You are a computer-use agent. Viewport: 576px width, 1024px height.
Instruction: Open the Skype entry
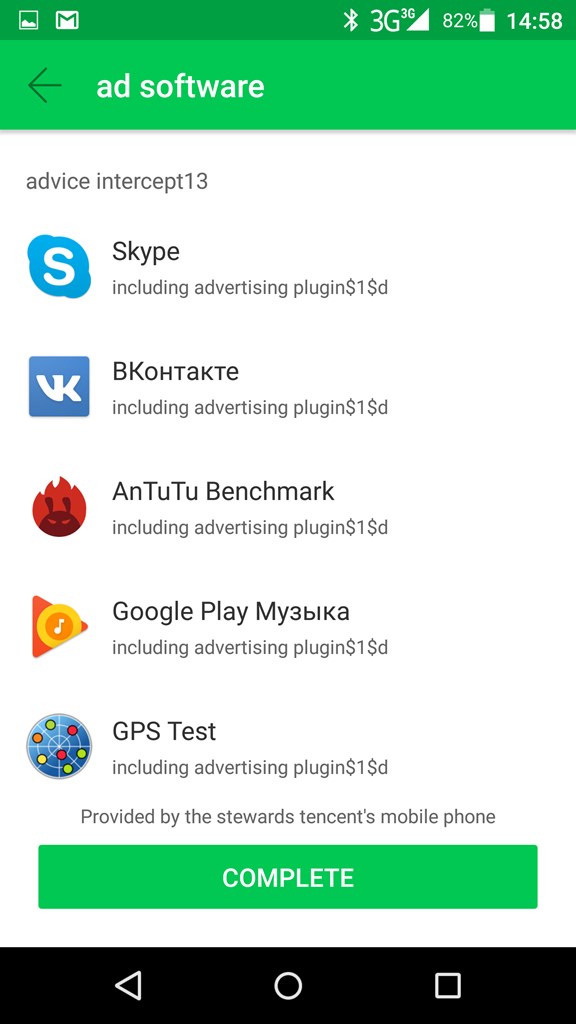pos(288,267)
